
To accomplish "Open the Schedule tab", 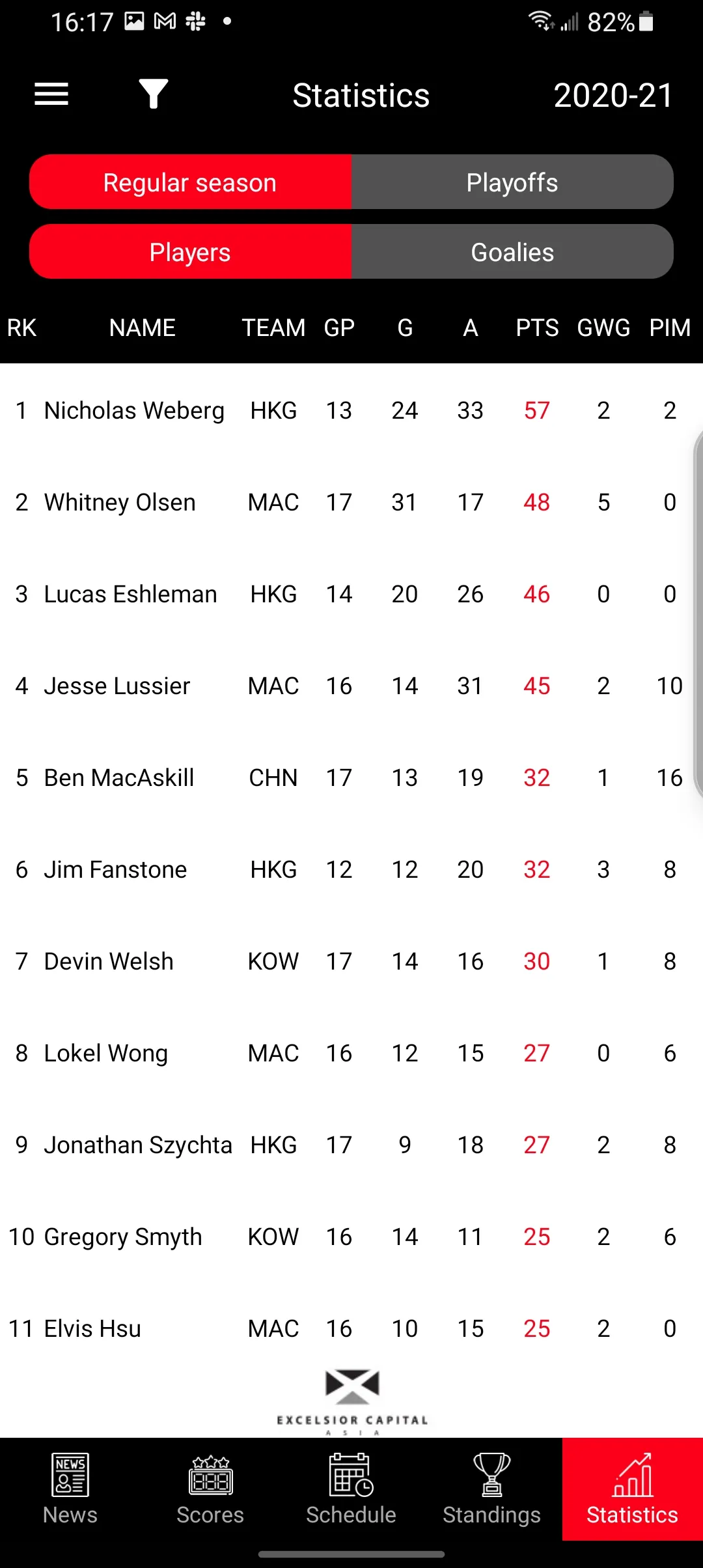I will pos(351,1489).
